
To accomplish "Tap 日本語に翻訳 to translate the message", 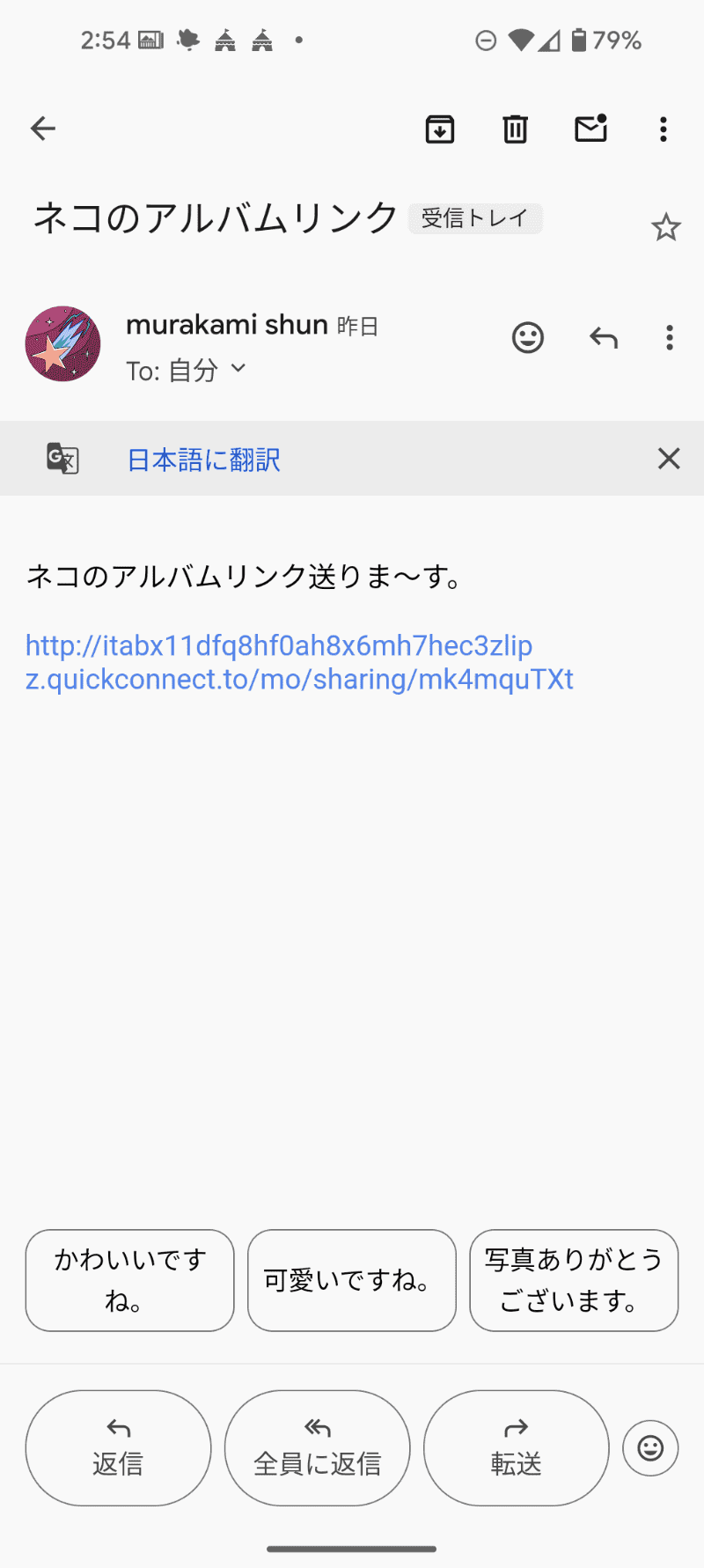I will [x=204, y=460].
